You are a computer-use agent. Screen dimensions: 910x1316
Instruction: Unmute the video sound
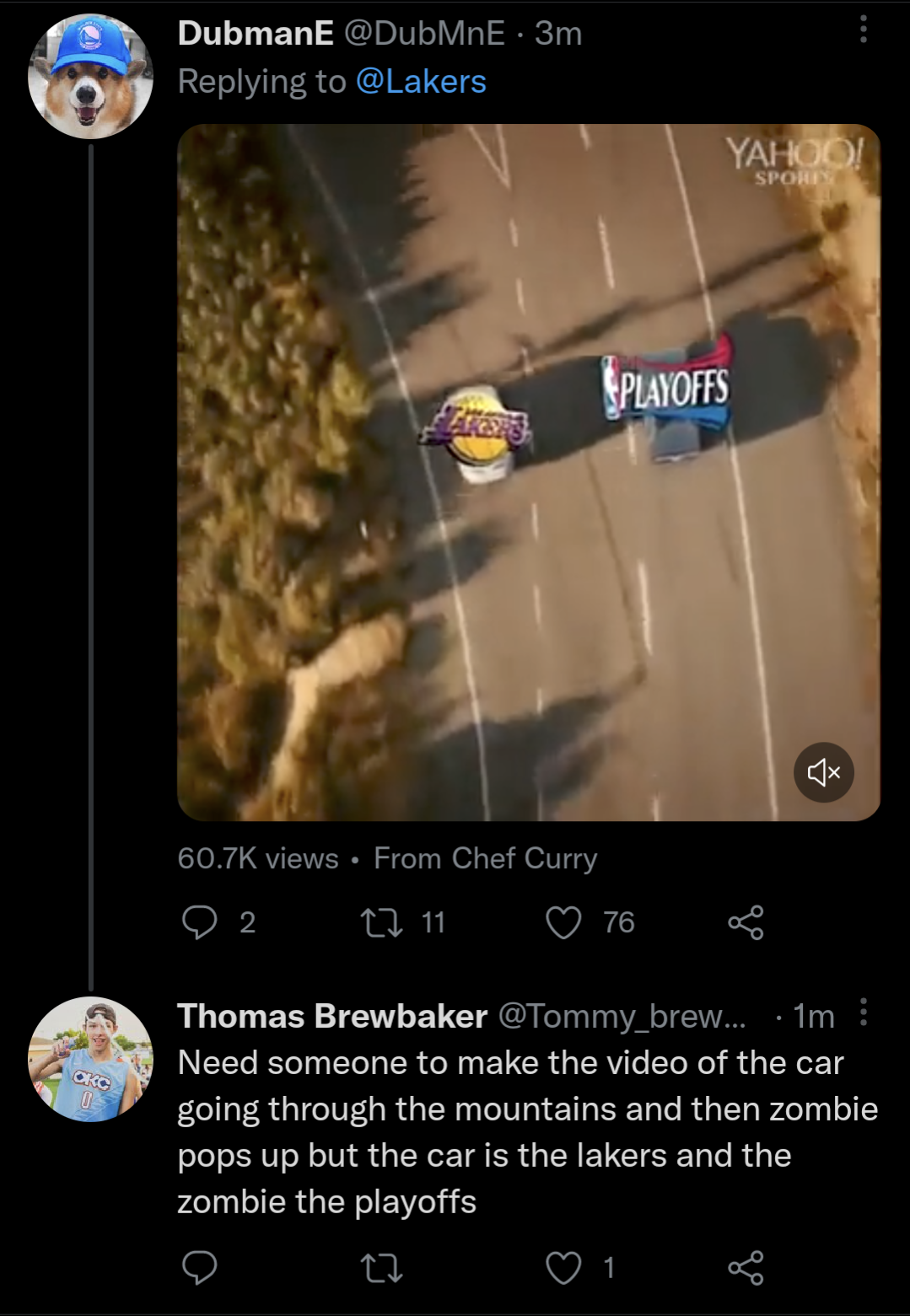click(823, 772)
